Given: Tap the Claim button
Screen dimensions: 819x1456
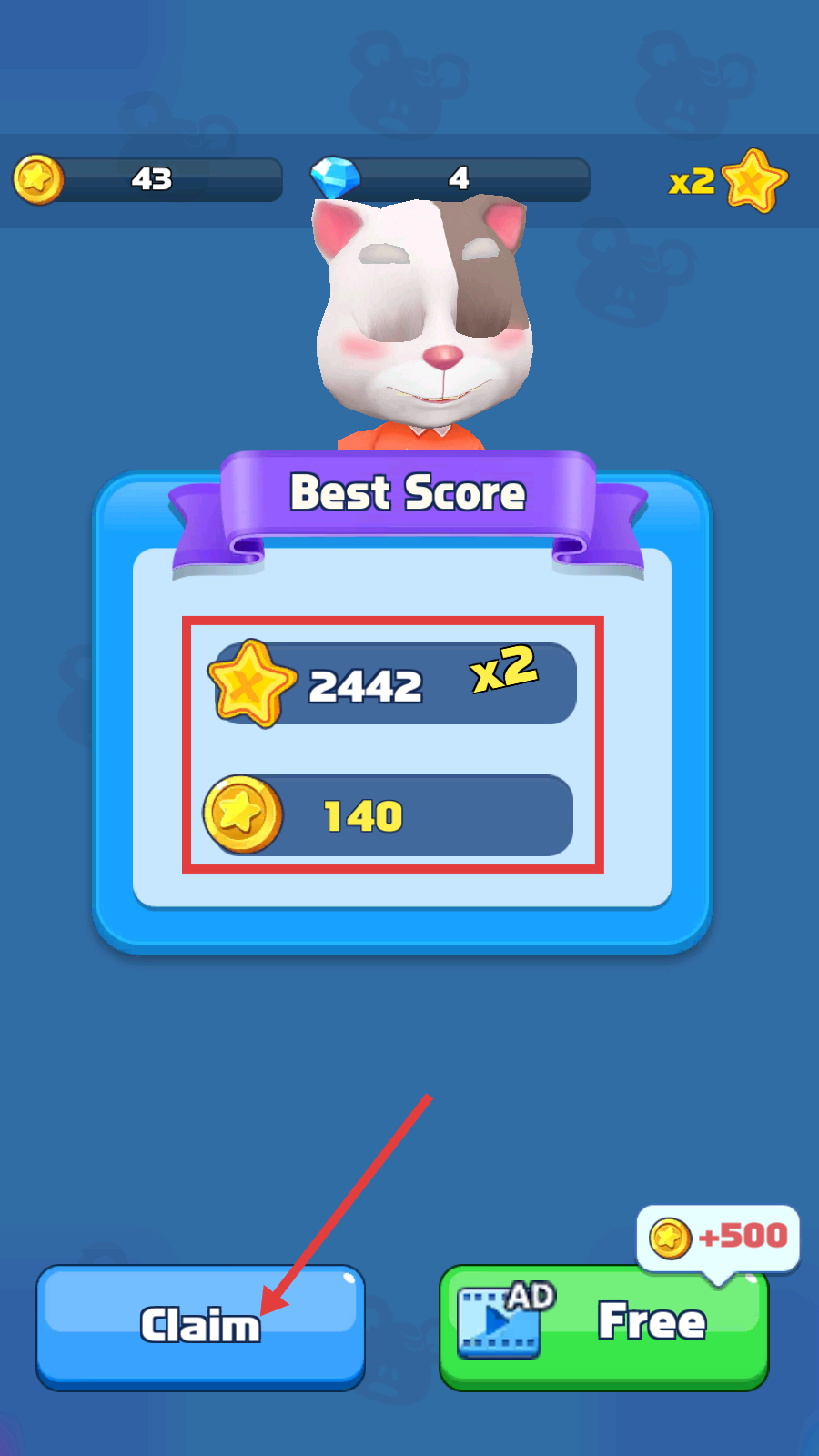Looking at the screenshot, I should coord(200,1325).
